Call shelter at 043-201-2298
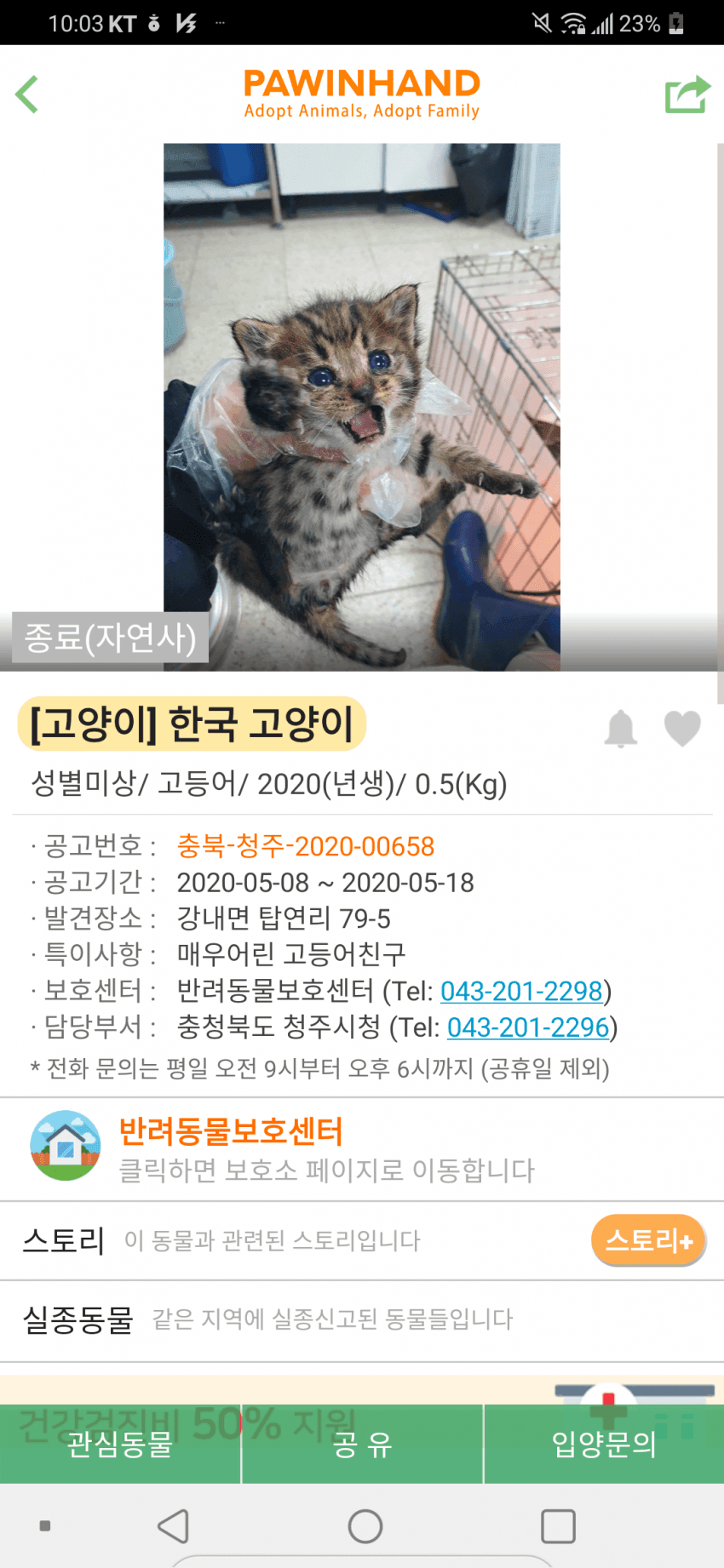The height and width of the screenshot is (1568, 724). click(521, 991)
